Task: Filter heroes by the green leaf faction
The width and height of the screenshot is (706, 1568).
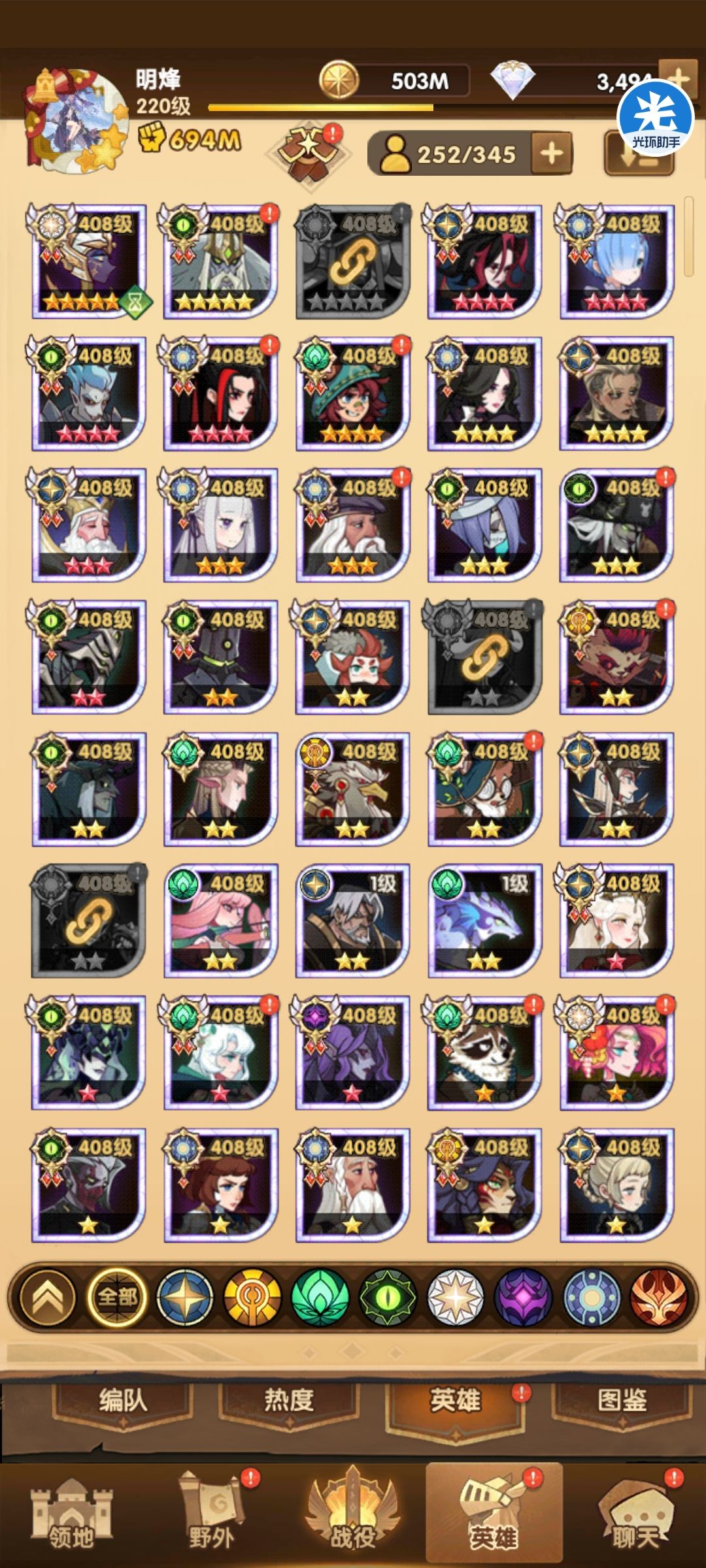Action: pos(320,1297)
